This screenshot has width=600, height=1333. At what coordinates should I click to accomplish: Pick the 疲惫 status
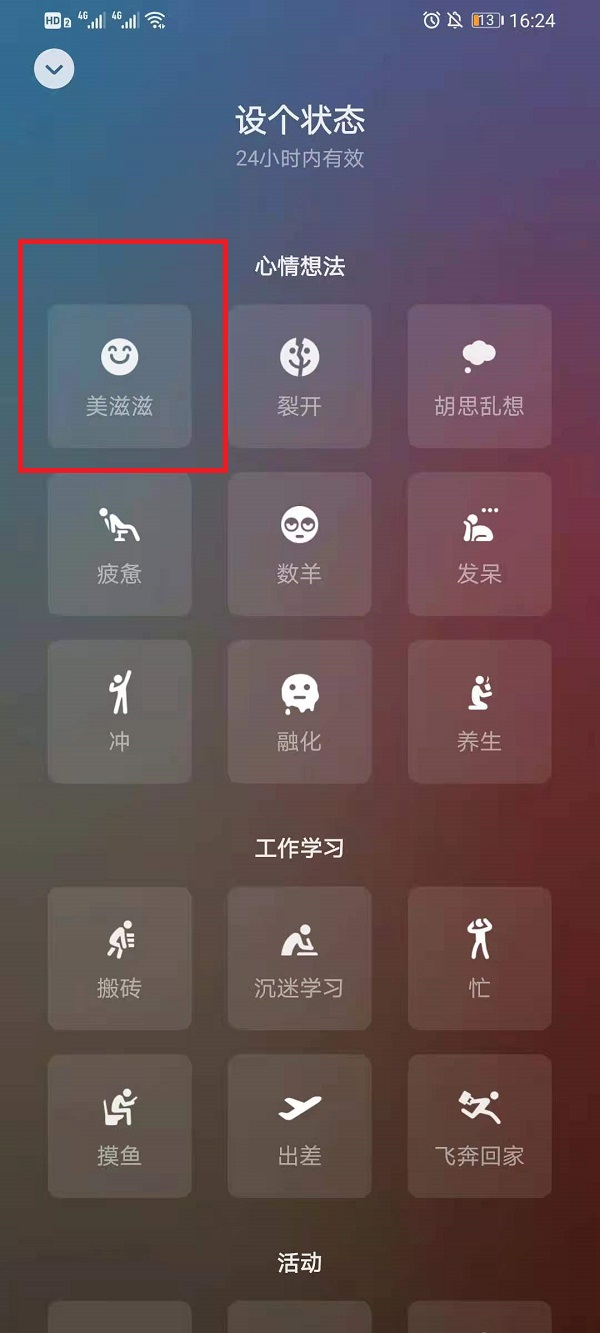(x=119, y=544)
